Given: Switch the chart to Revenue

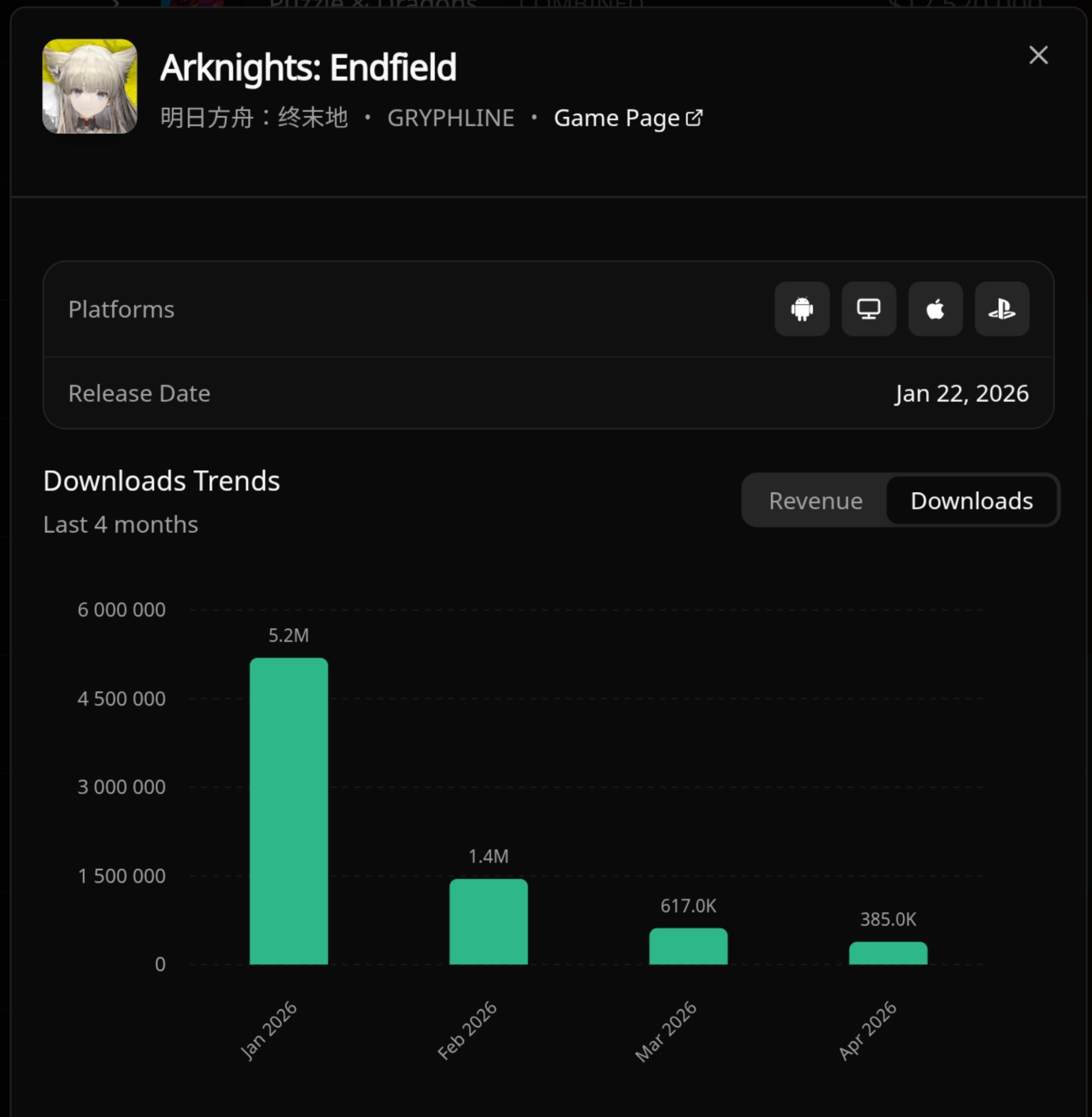Looking at the screenshot, I should tap(815, 500).
